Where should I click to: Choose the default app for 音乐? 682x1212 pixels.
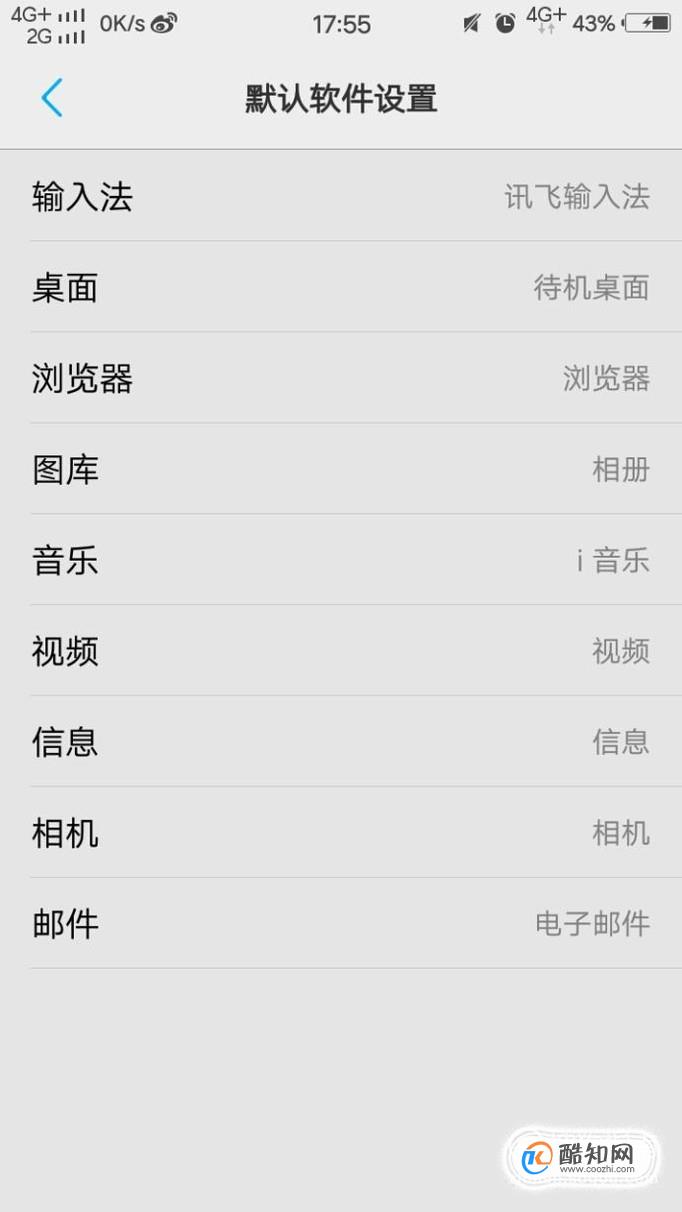341,560
